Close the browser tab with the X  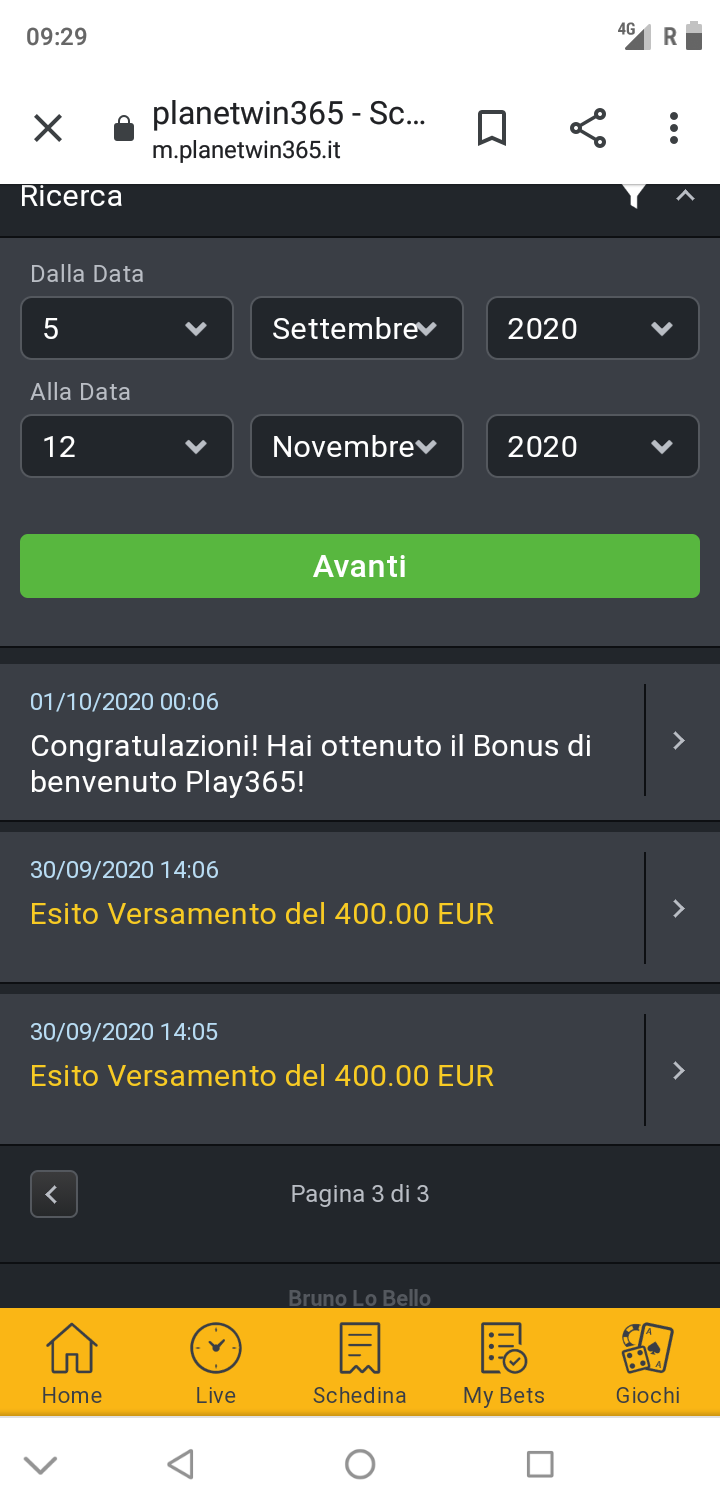point(48,128)
